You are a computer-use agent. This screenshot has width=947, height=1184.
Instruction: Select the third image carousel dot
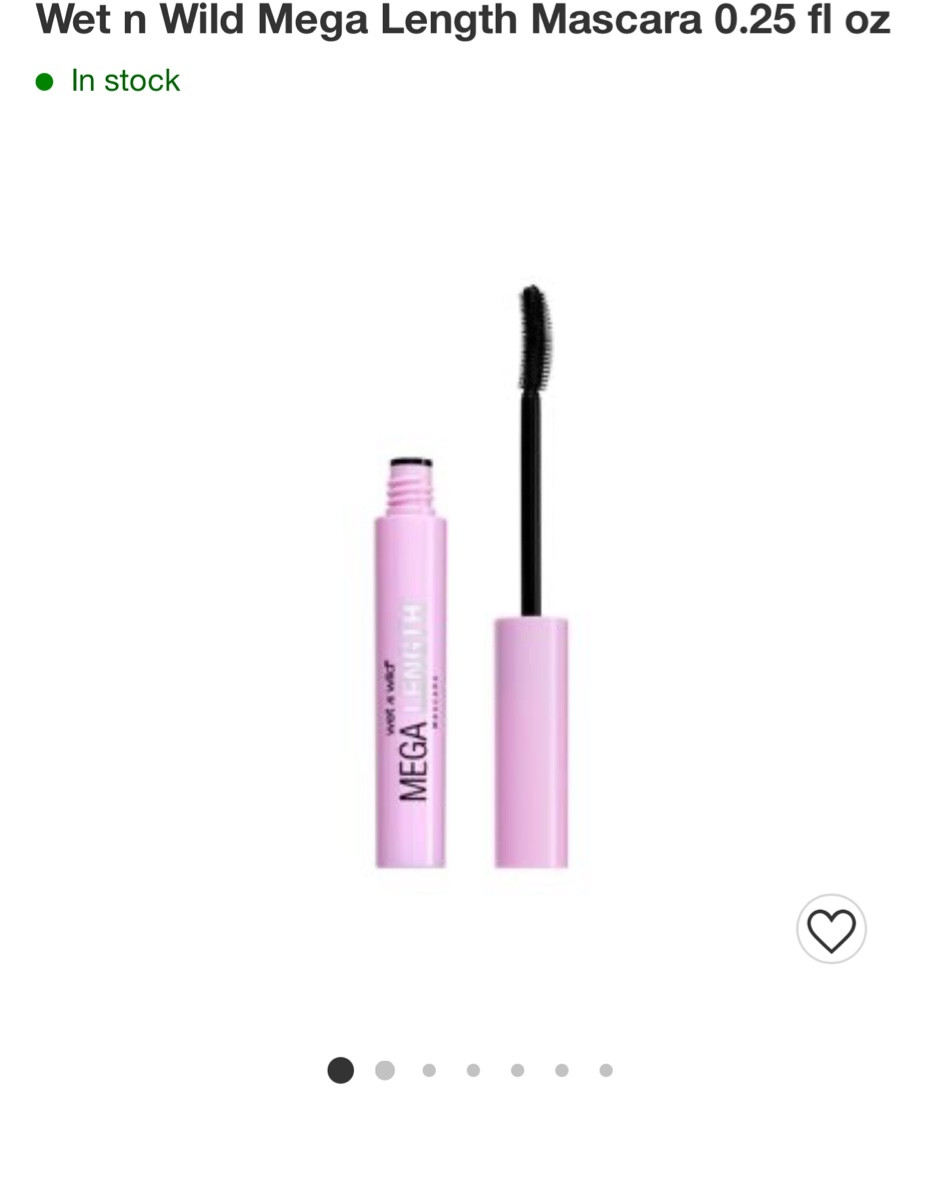pyautogui.click(x=428, y=1069)
